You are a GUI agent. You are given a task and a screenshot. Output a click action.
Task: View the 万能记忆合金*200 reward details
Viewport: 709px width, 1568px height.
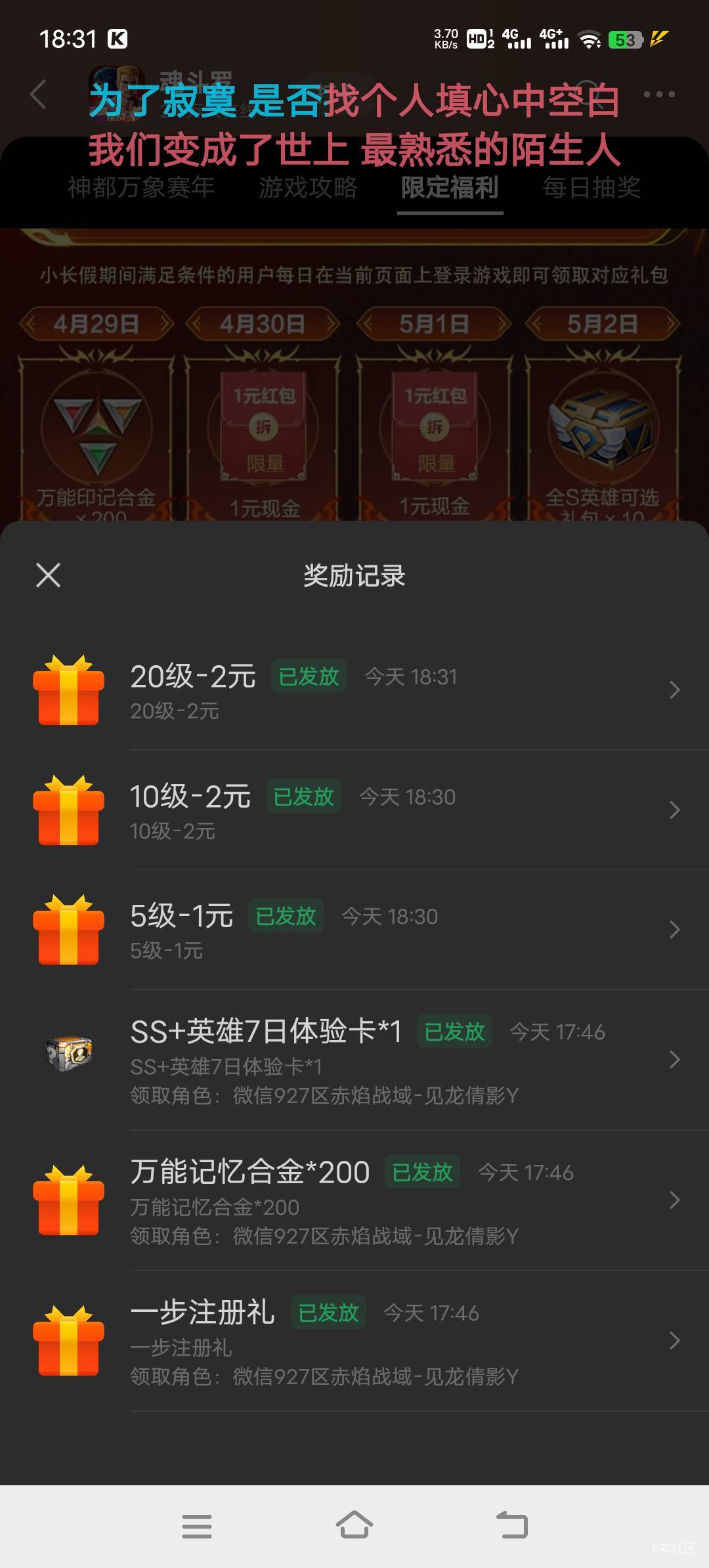point(354,1200)
